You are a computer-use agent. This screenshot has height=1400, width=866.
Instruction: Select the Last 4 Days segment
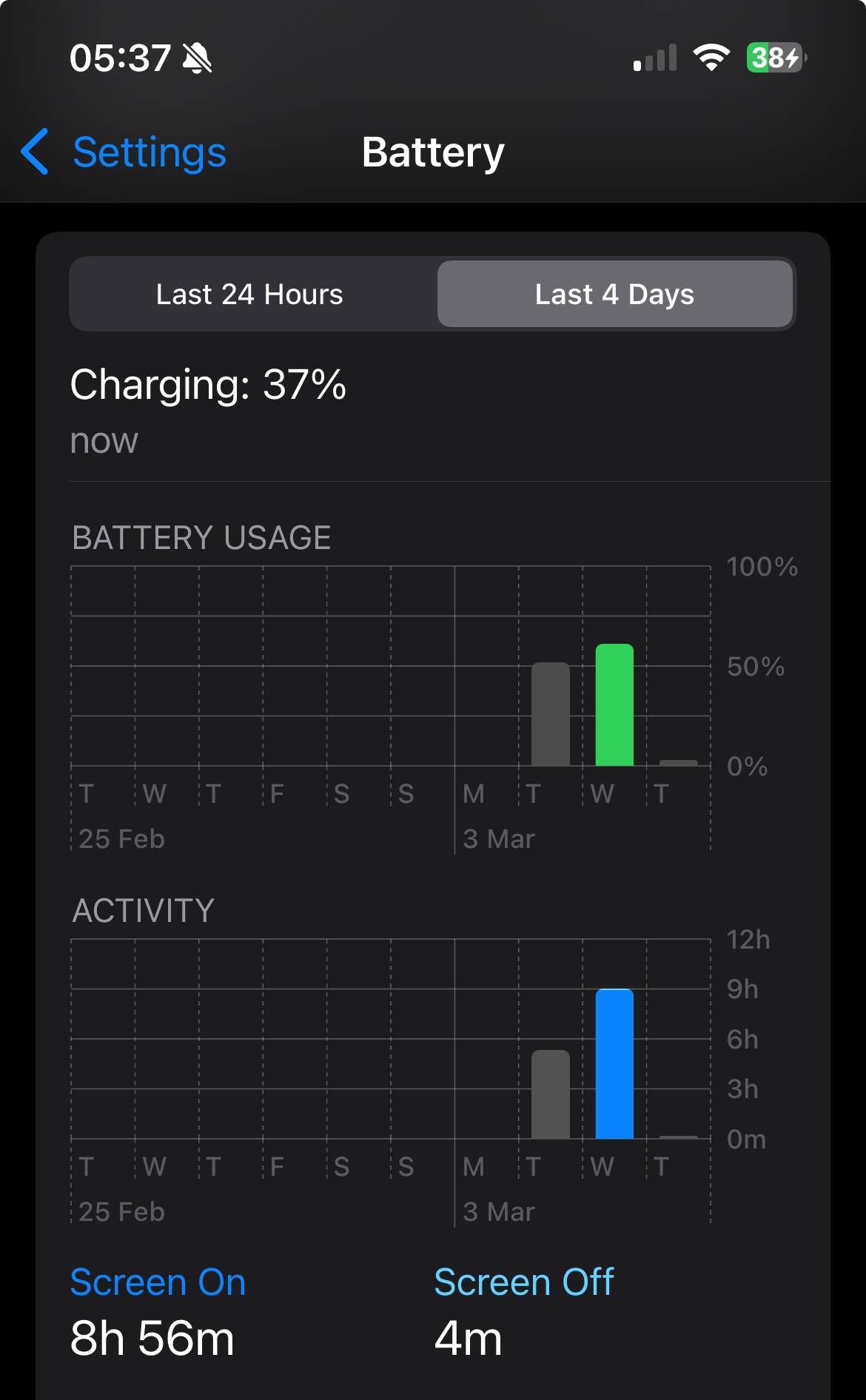click(x=614, y=295)
